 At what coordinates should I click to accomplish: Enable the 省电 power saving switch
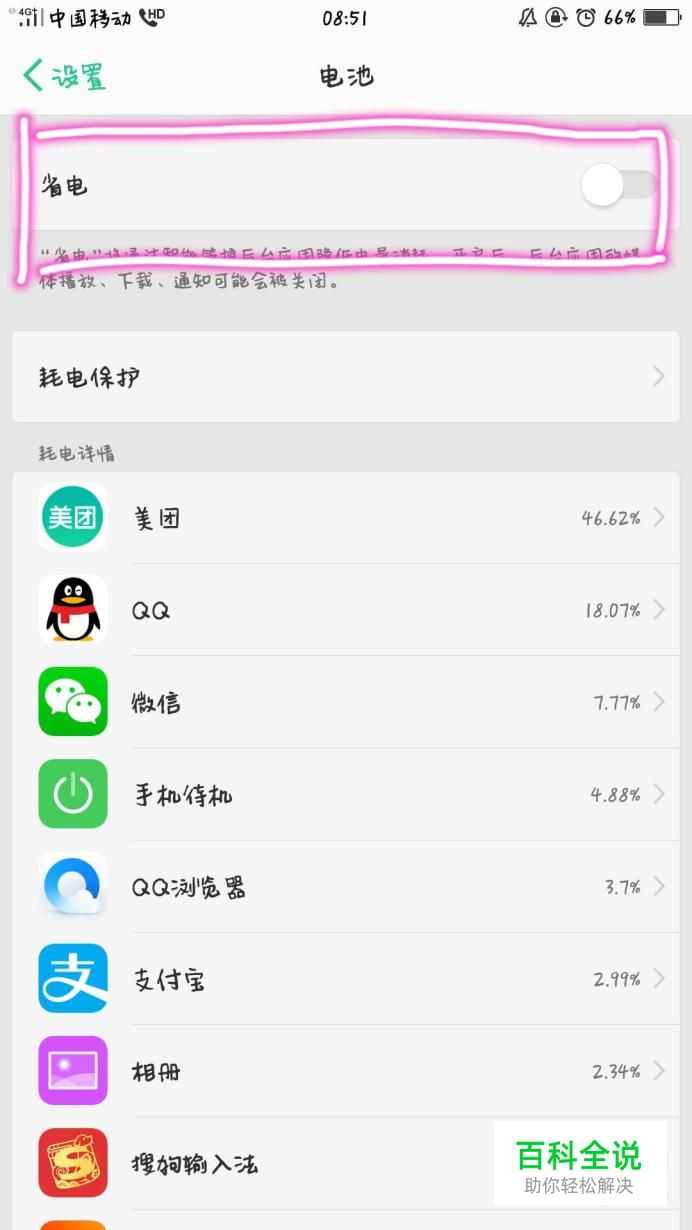click(620, 186)
